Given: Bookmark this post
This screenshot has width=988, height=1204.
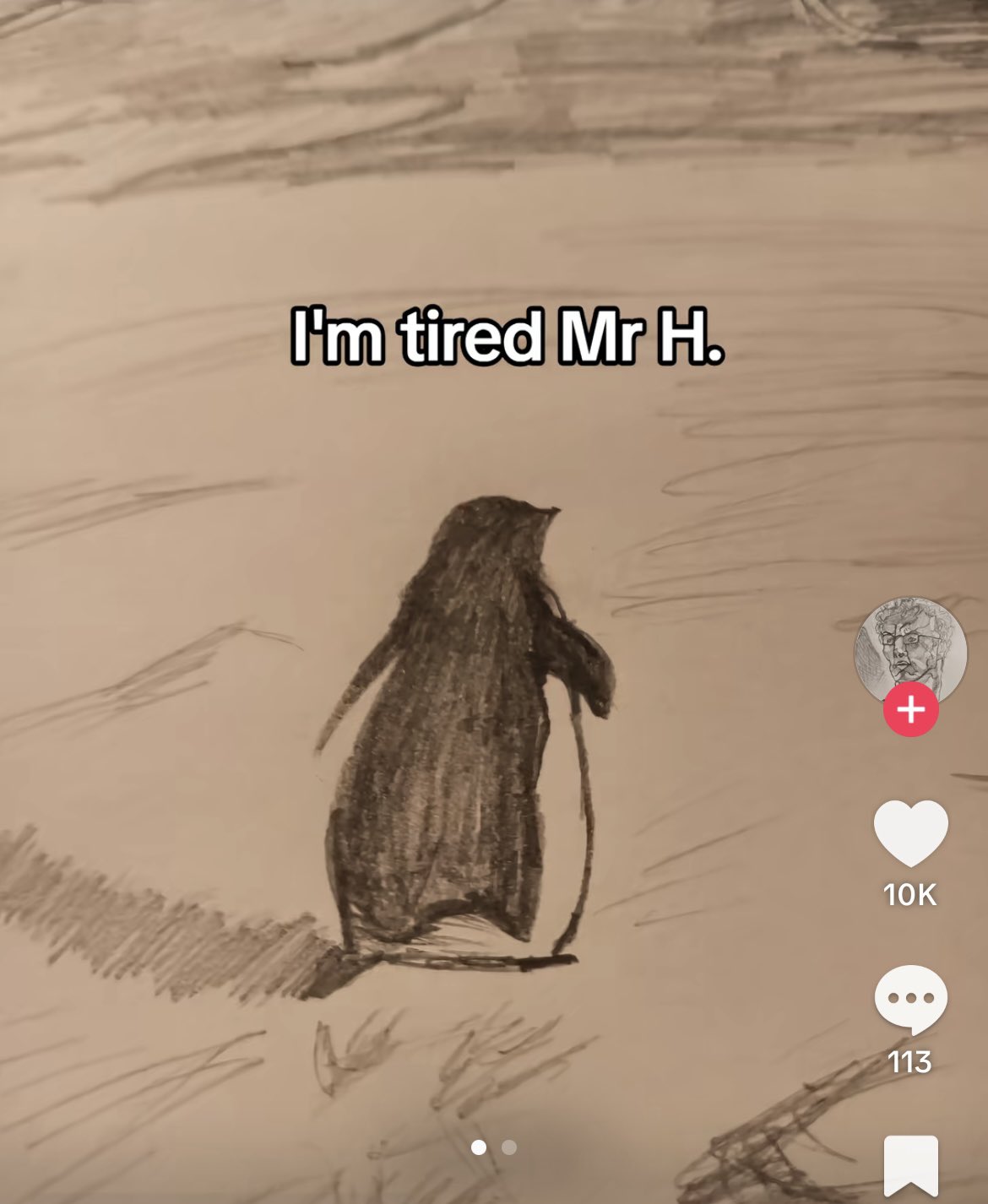Looking at the screenshot, I should 910,1165.
